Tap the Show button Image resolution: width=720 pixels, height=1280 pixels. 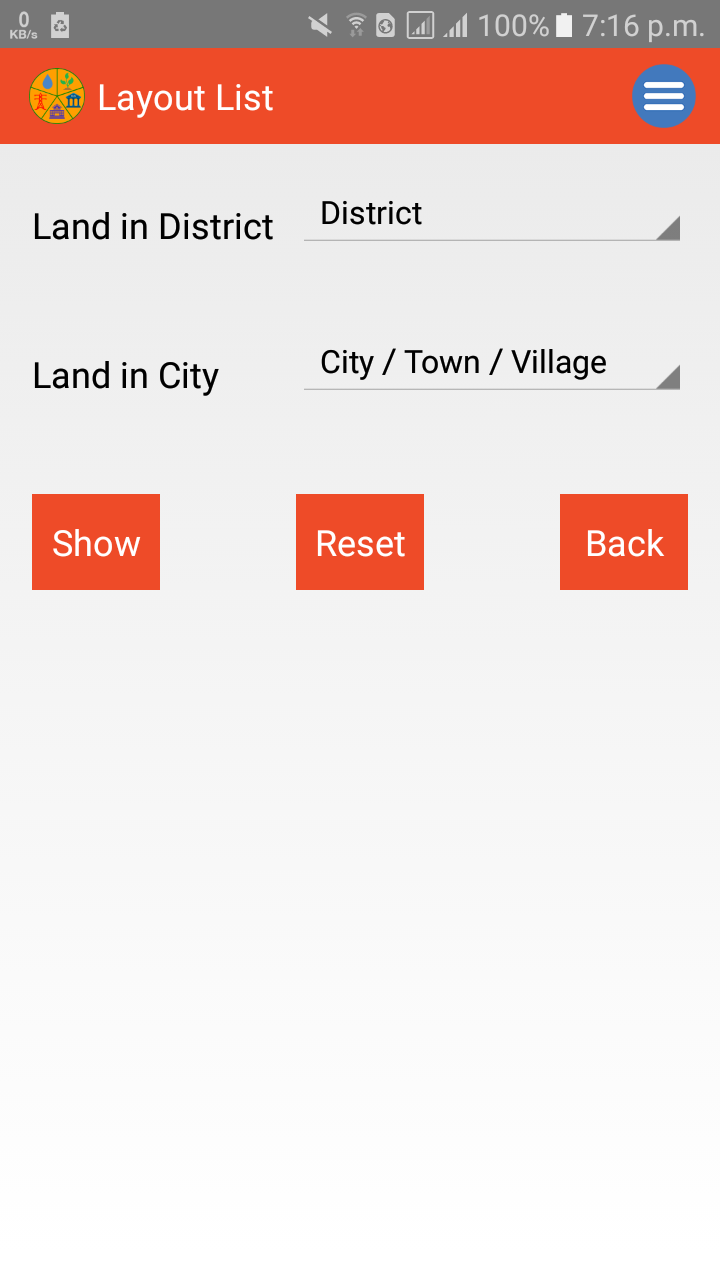tap(96, 542)
